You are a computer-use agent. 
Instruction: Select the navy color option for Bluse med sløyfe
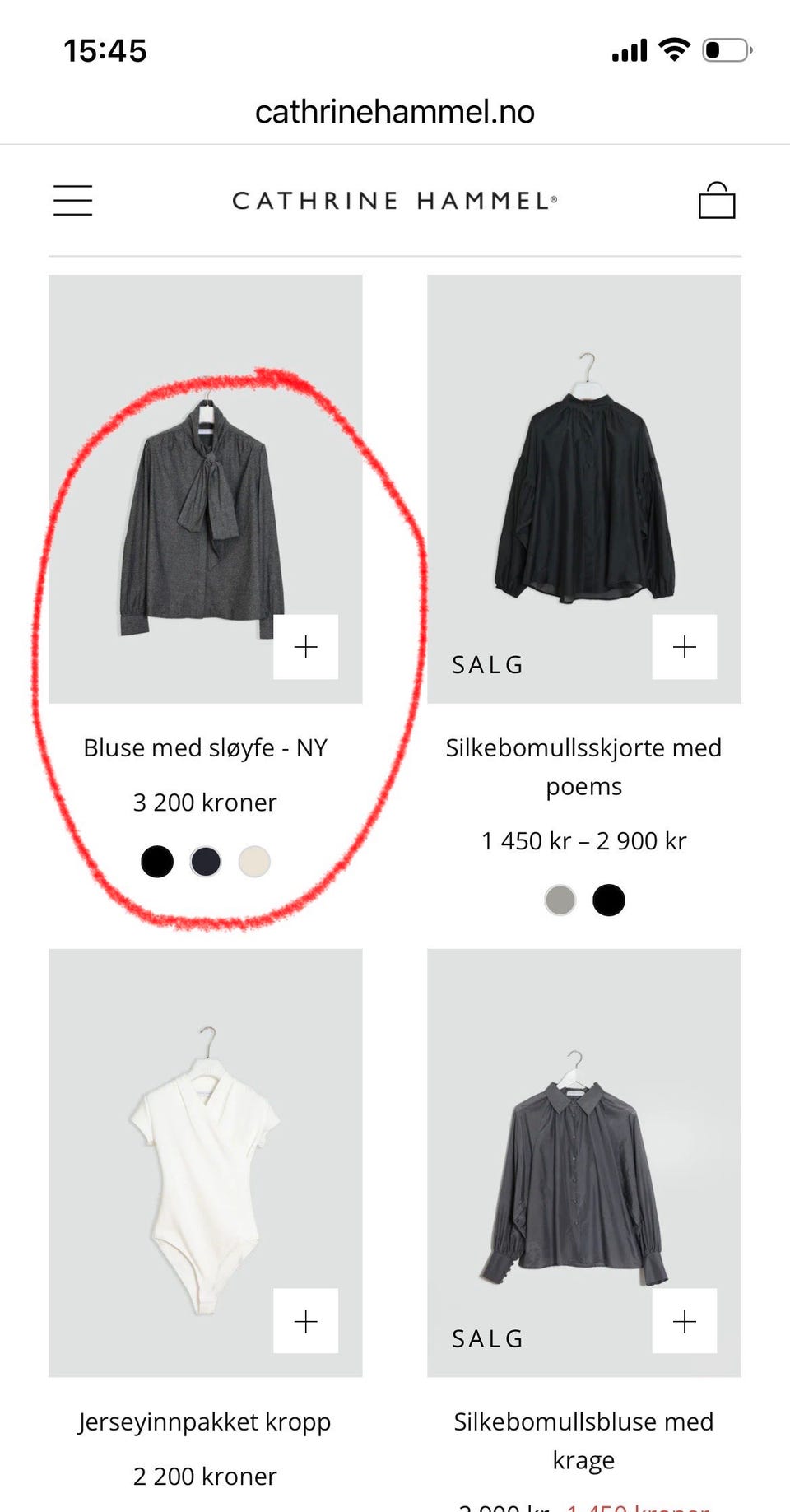(x=207, y=862)
